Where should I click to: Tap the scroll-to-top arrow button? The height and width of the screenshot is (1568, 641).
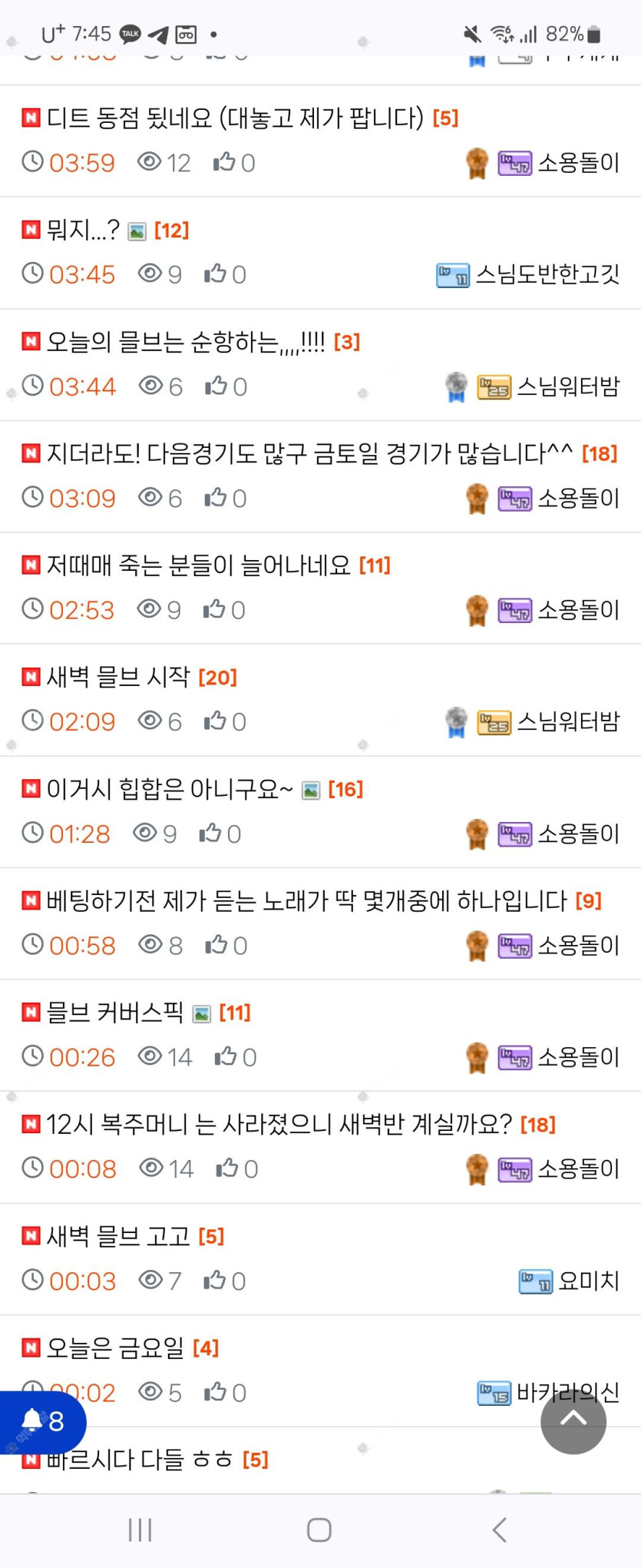tap(573, 1420)
